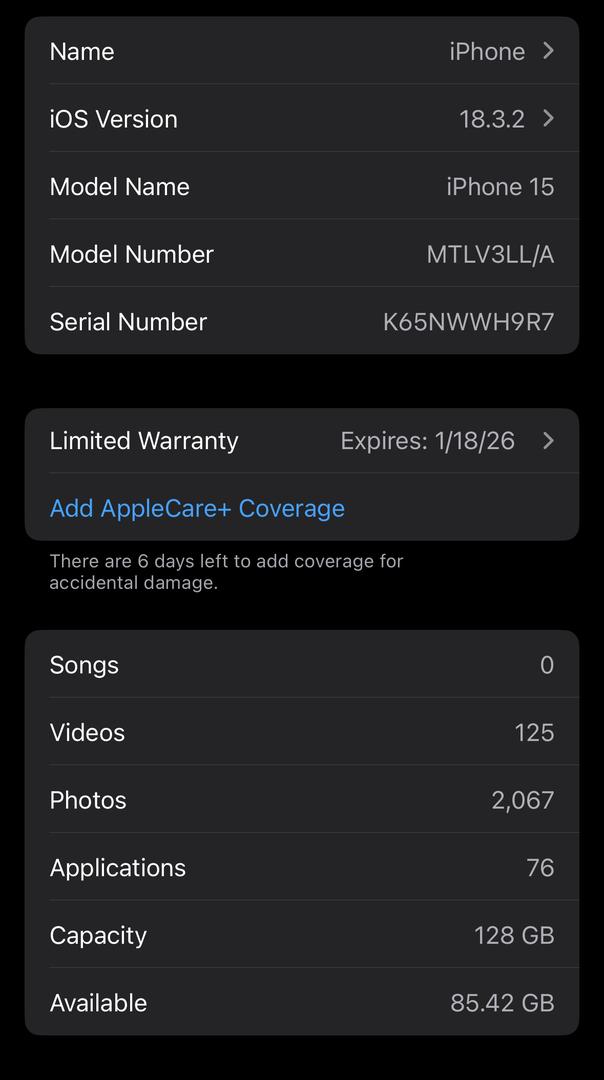Tap Add AppleCare+ Coverage link

197,508
